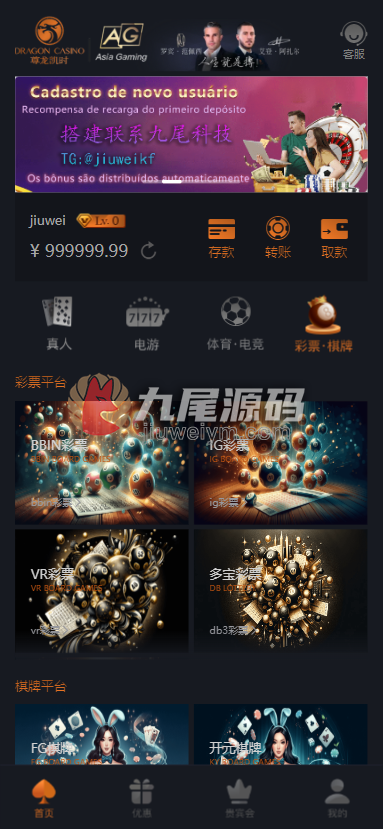Switch to the 优惠 promotions tab
Image resolution: width=383 pixels, height=829 pixels.
[142, 798]
